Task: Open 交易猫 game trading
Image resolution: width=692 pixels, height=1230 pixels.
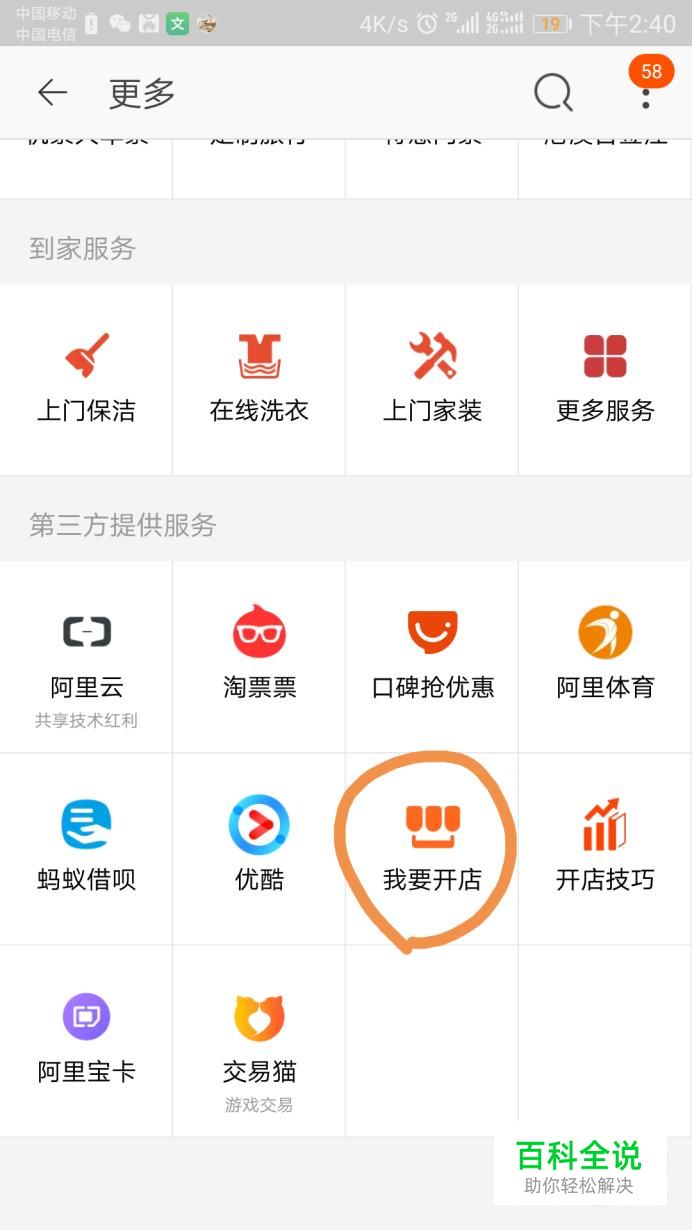Action: coord(259,1041)
